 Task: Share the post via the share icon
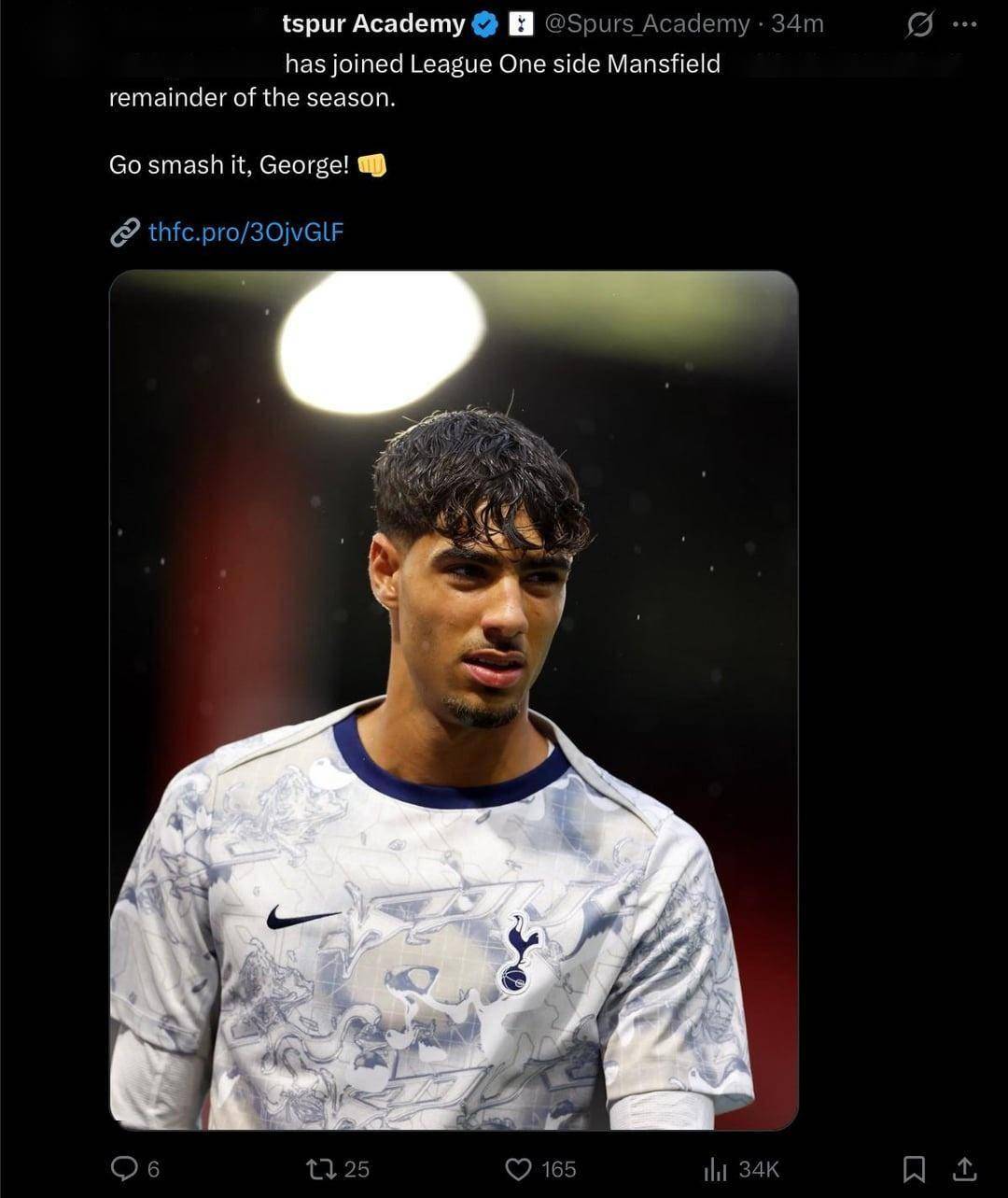tap(964, 1168)
